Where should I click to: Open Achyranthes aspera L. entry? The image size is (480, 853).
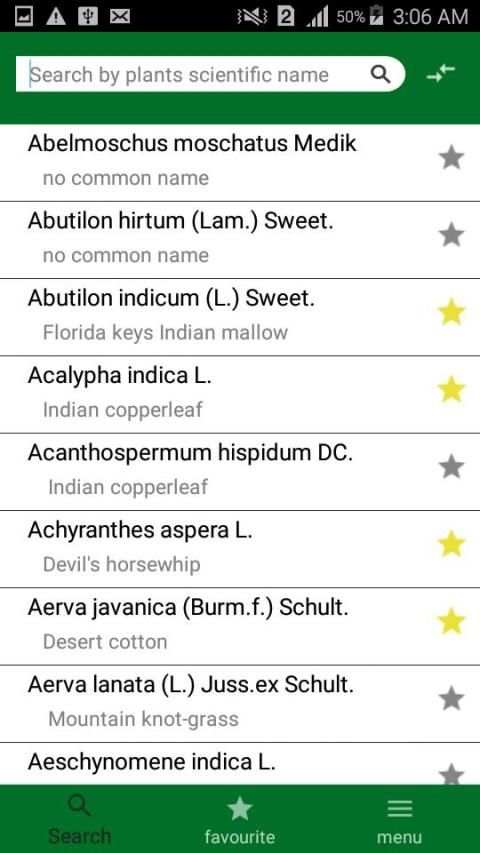point(240,549)
